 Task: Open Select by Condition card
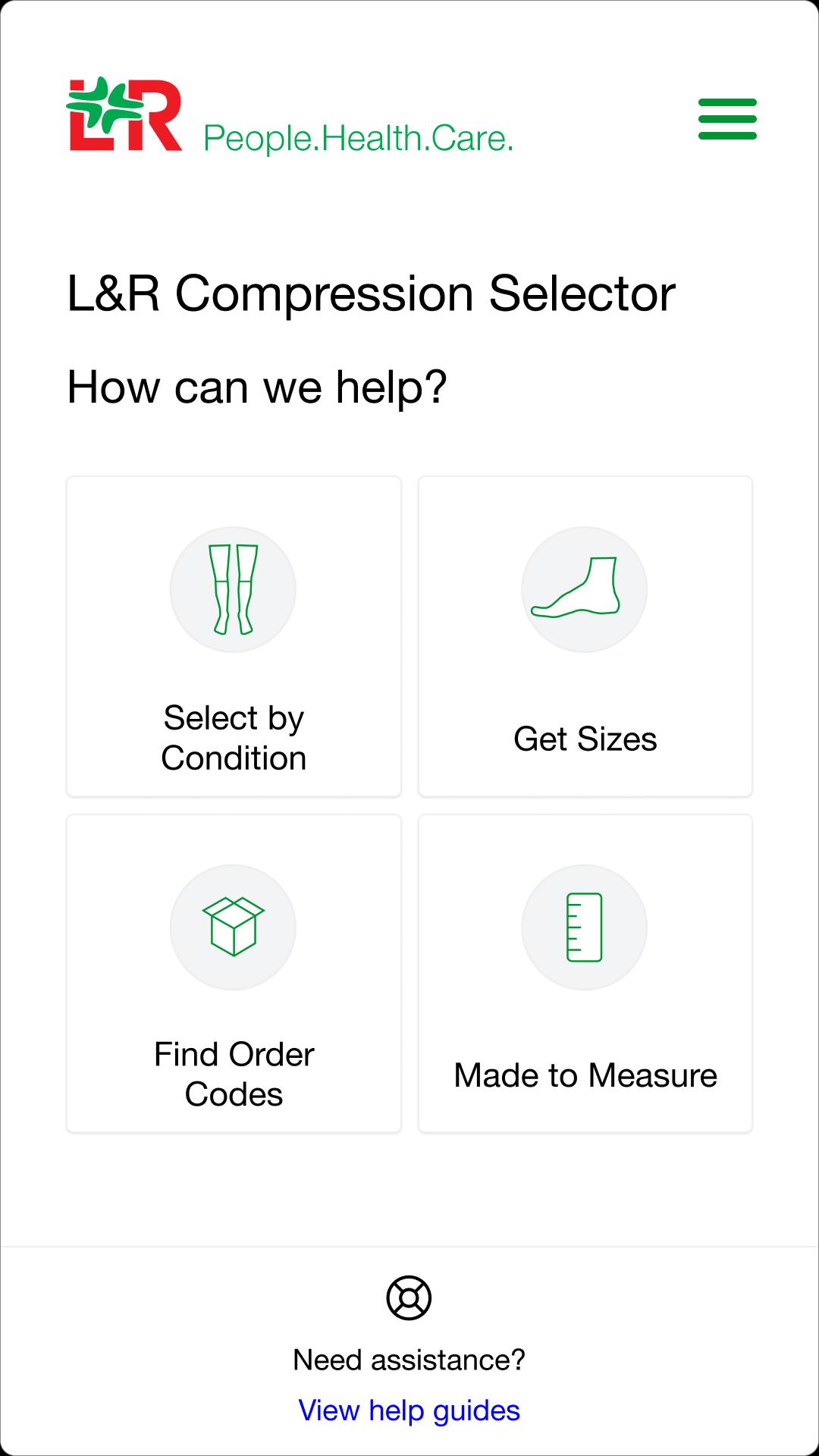click(234, 637)
